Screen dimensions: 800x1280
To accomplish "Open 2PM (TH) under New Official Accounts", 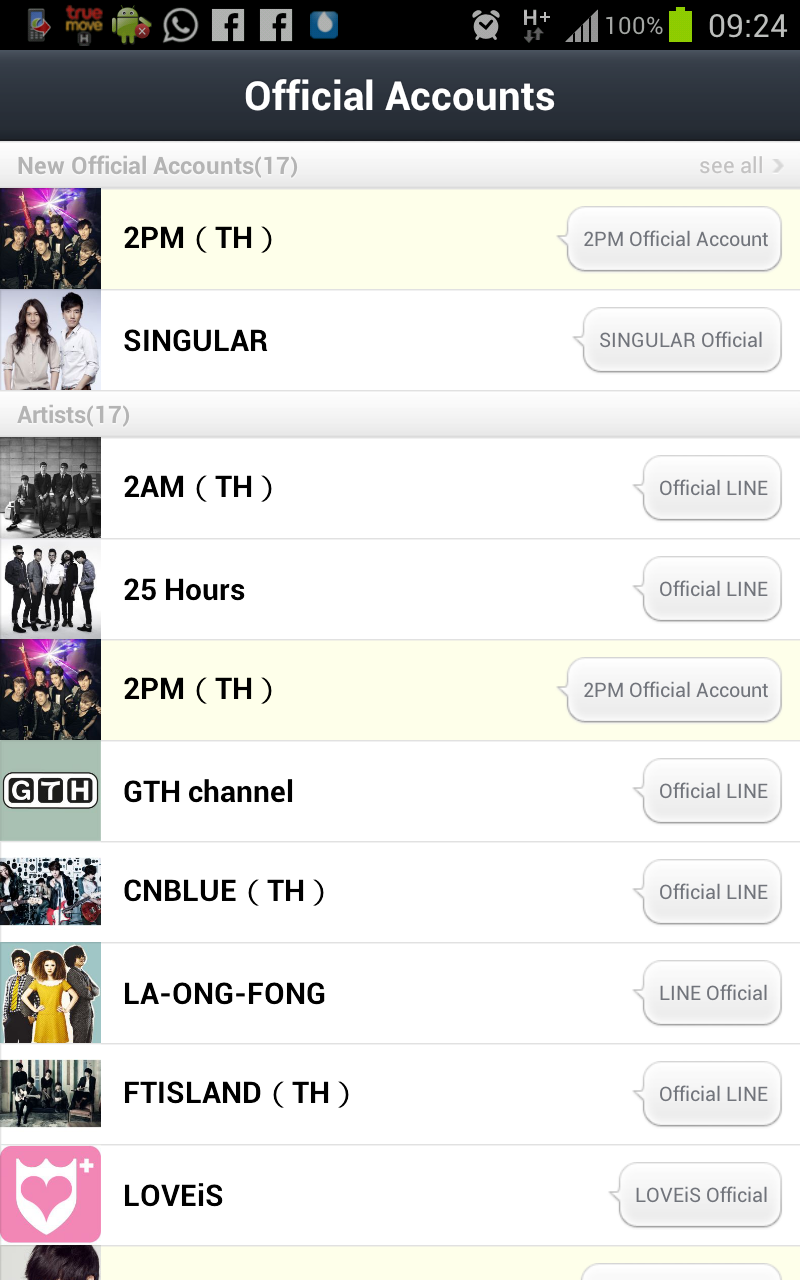I will pyautogui.click(x=400, y=239).
